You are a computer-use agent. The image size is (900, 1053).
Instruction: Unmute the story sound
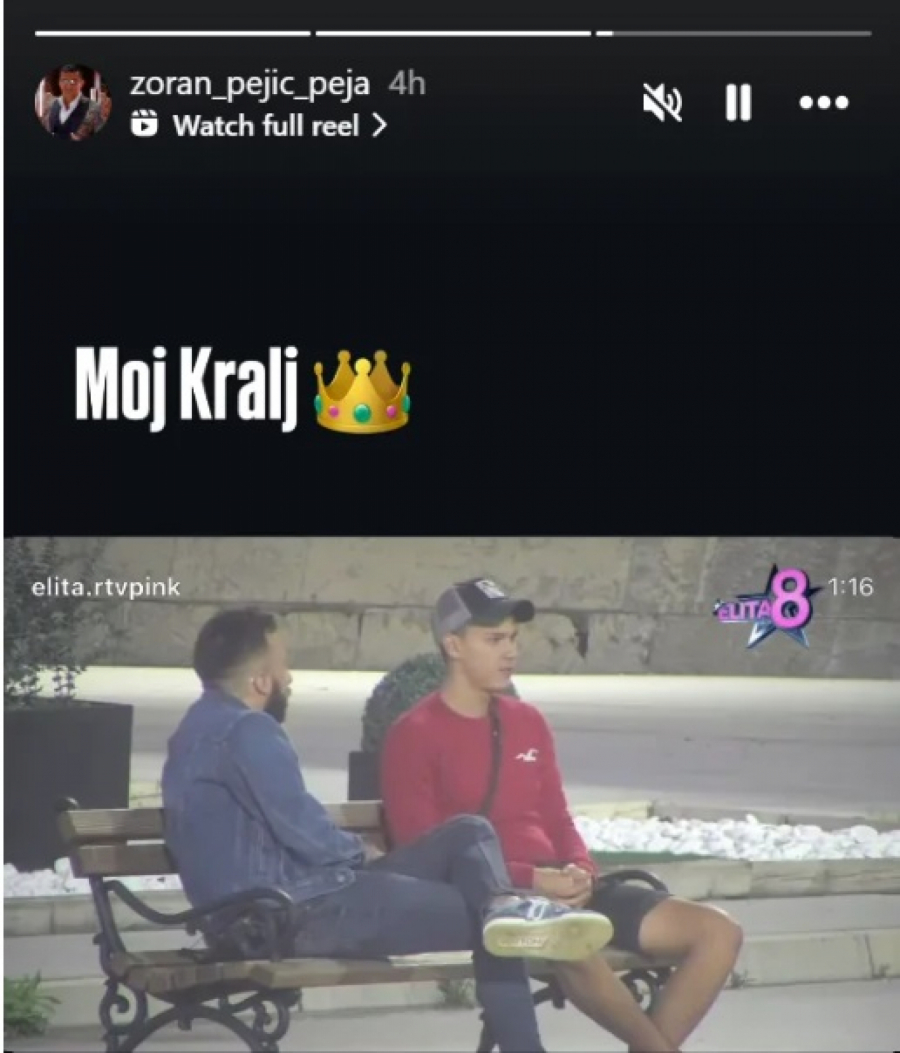[662, 102]
